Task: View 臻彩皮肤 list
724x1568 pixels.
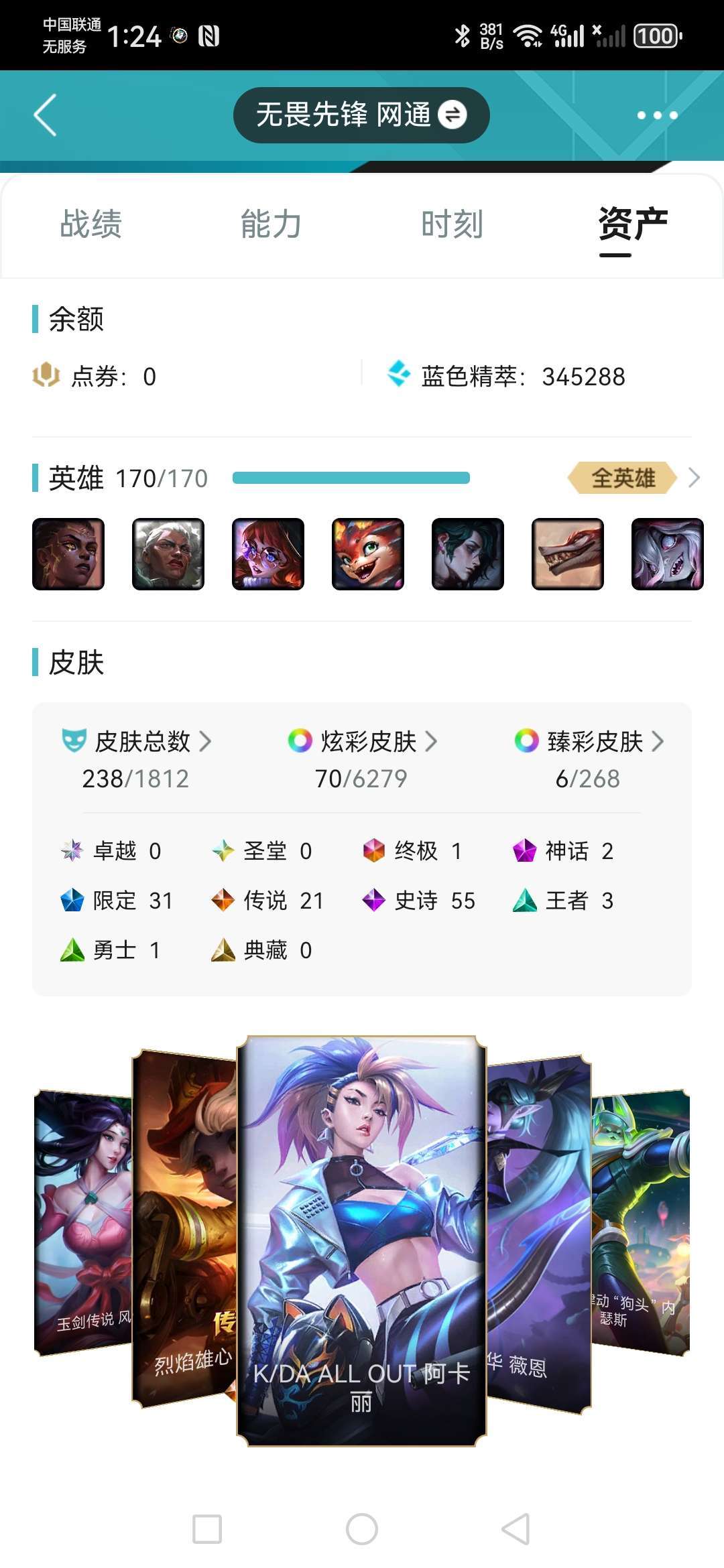Action: pos(589,741)
